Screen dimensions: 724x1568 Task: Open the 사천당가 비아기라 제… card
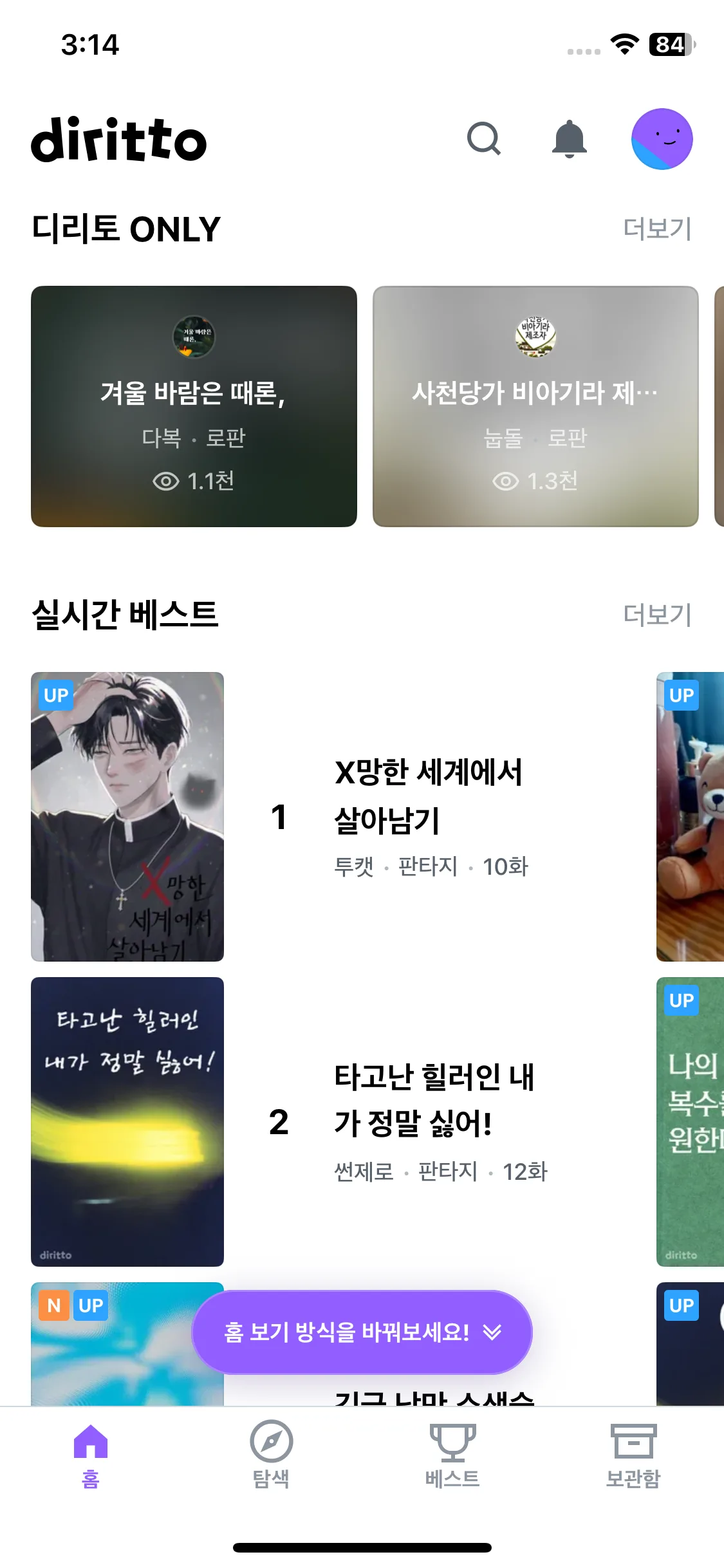535,406
